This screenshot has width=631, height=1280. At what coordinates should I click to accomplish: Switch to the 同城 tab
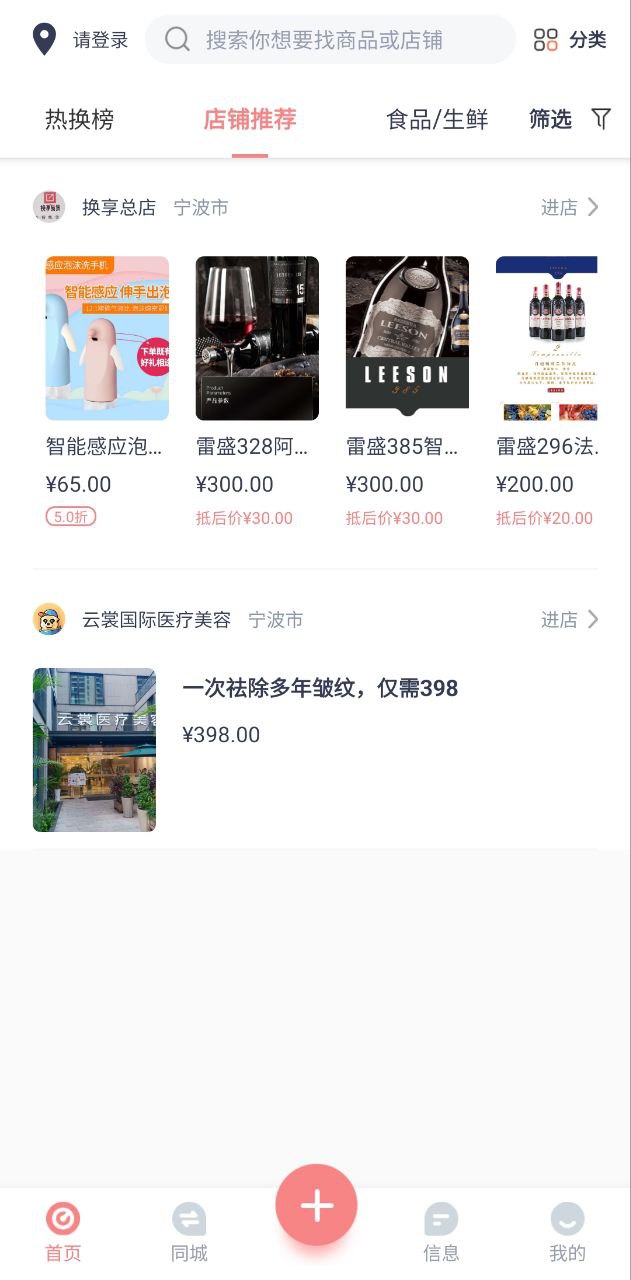point(189,1232)
